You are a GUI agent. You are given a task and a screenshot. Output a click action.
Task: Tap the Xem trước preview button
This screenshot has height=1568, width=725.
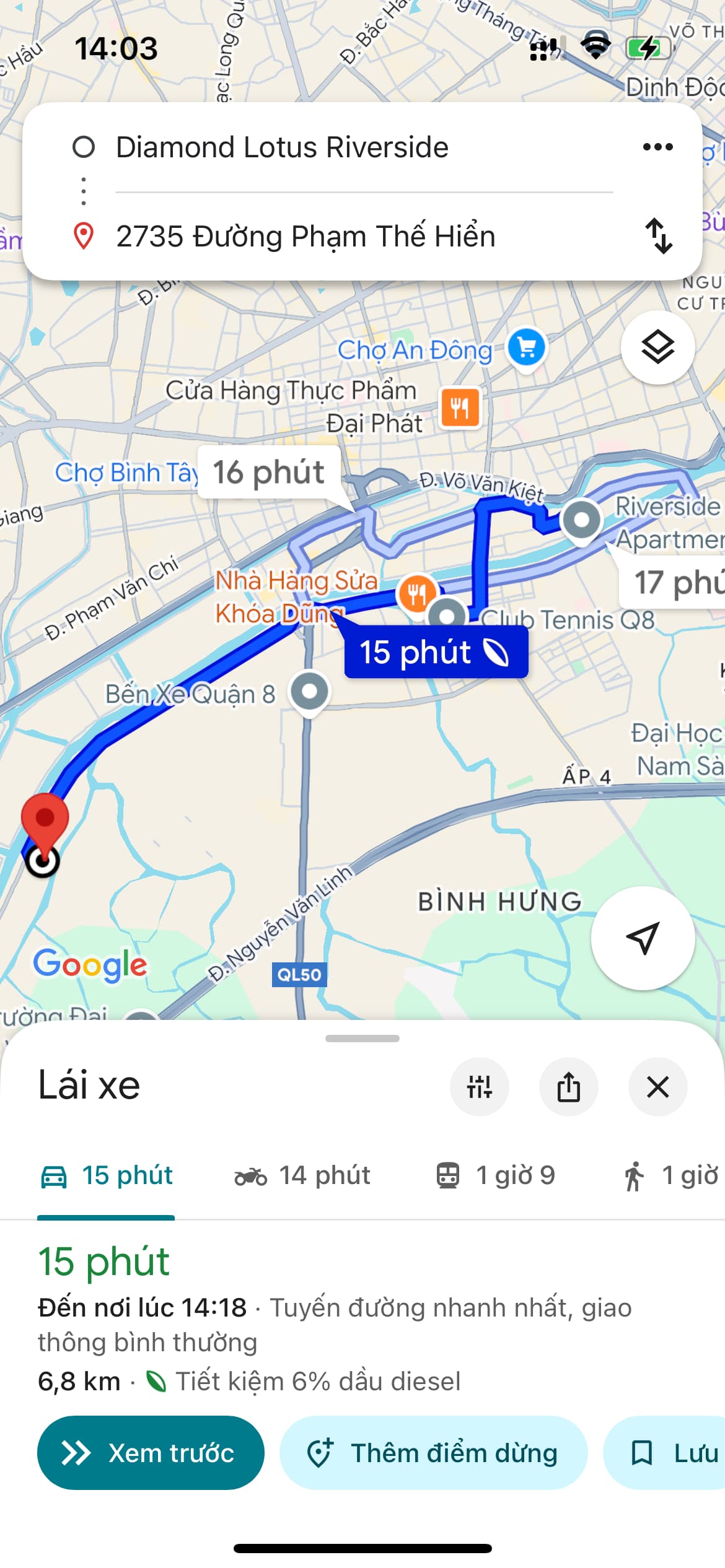click(151, 1453)
